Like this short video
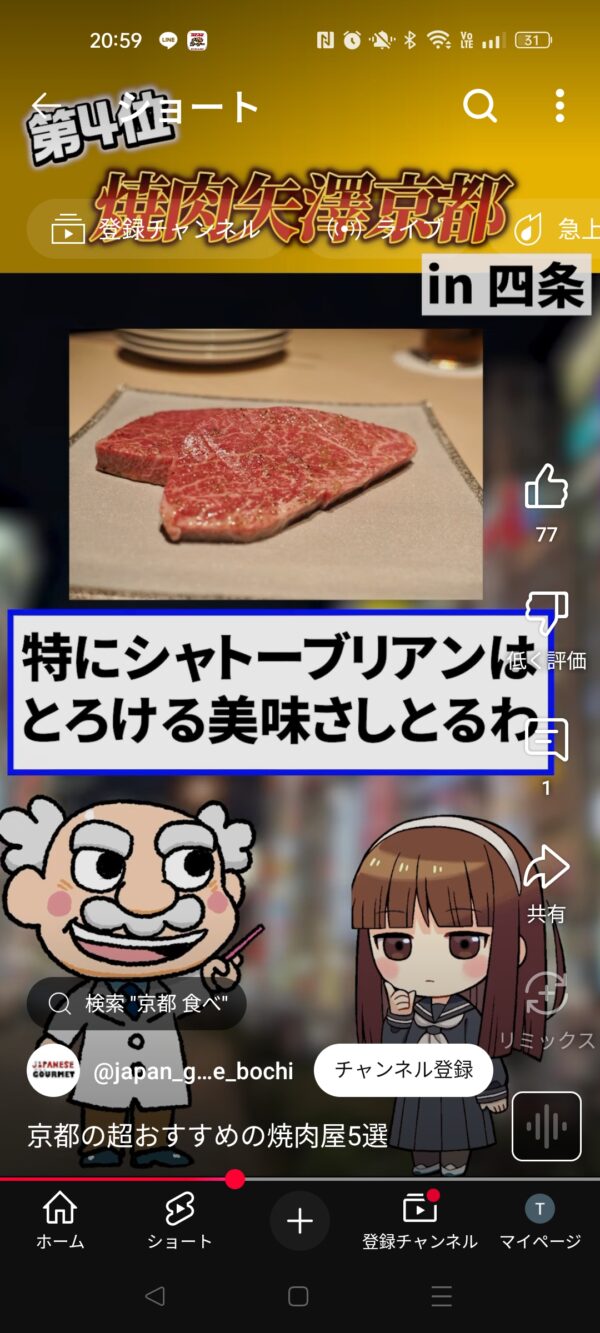 [x=546, y=488]
